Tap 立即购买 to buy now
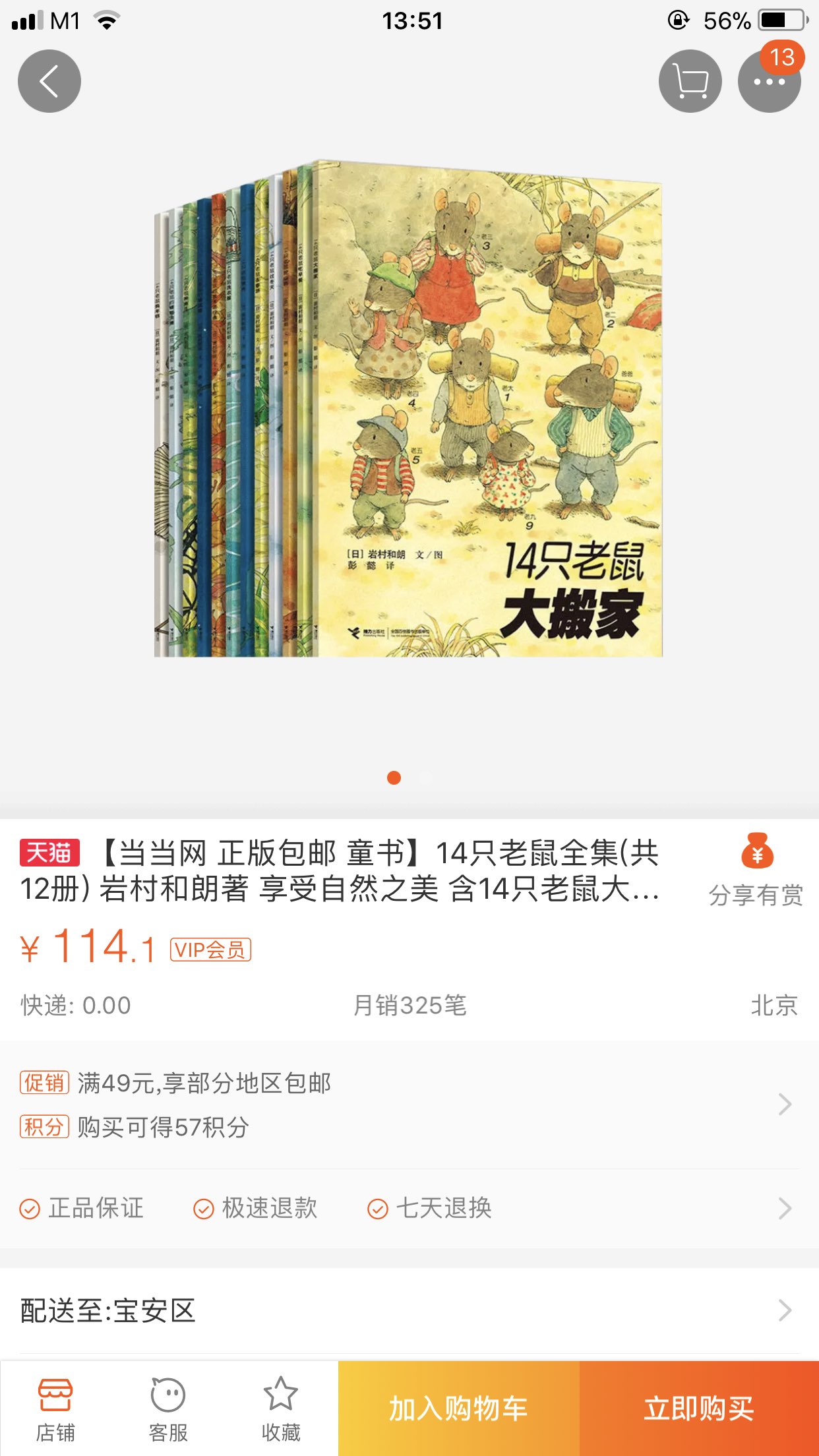 pyautogui.click(x=699, y=1409)
